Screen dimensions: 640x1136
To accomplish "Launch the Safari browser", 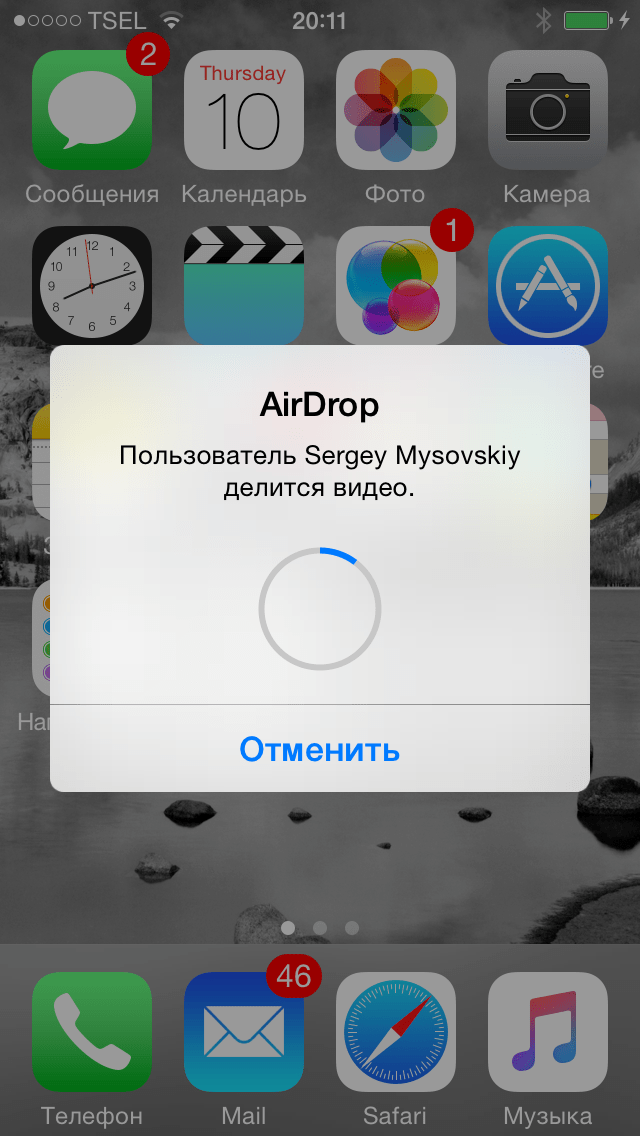I will 396,1032.
